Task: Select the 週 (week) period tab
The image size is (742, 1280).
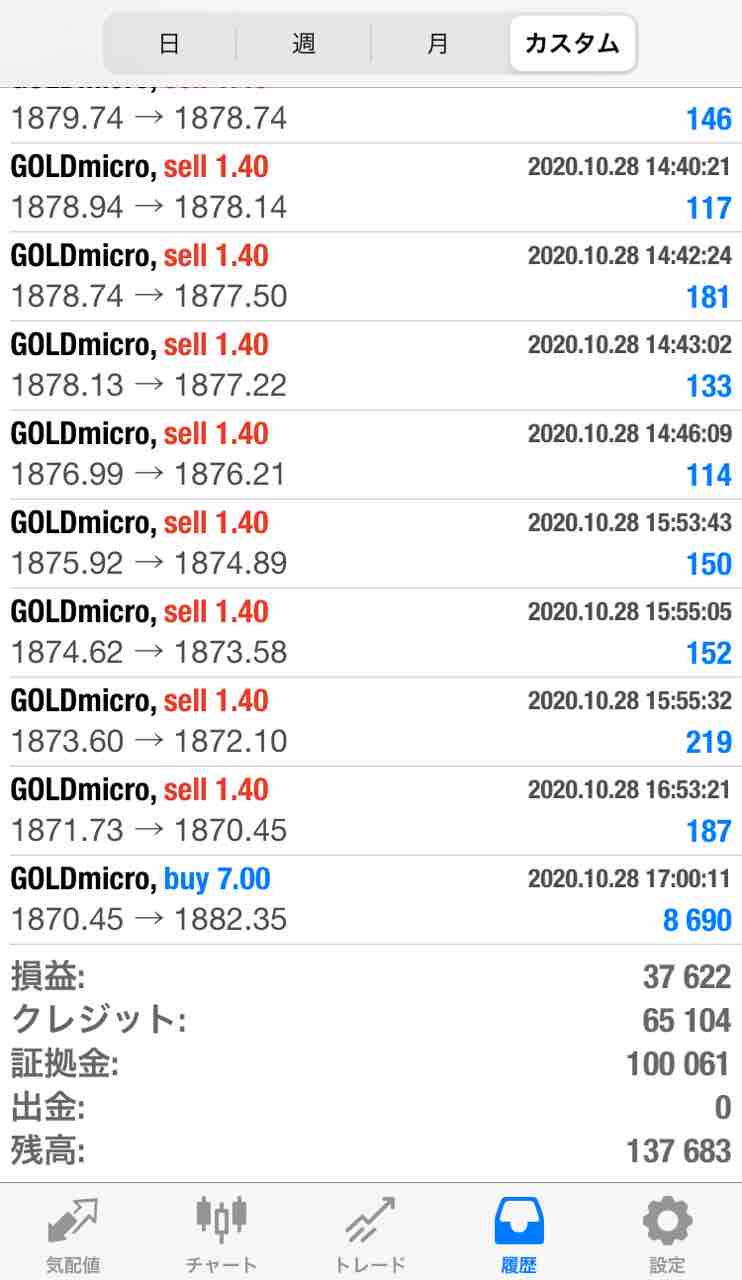Action: pyautogui.click(x=303, y=44)
